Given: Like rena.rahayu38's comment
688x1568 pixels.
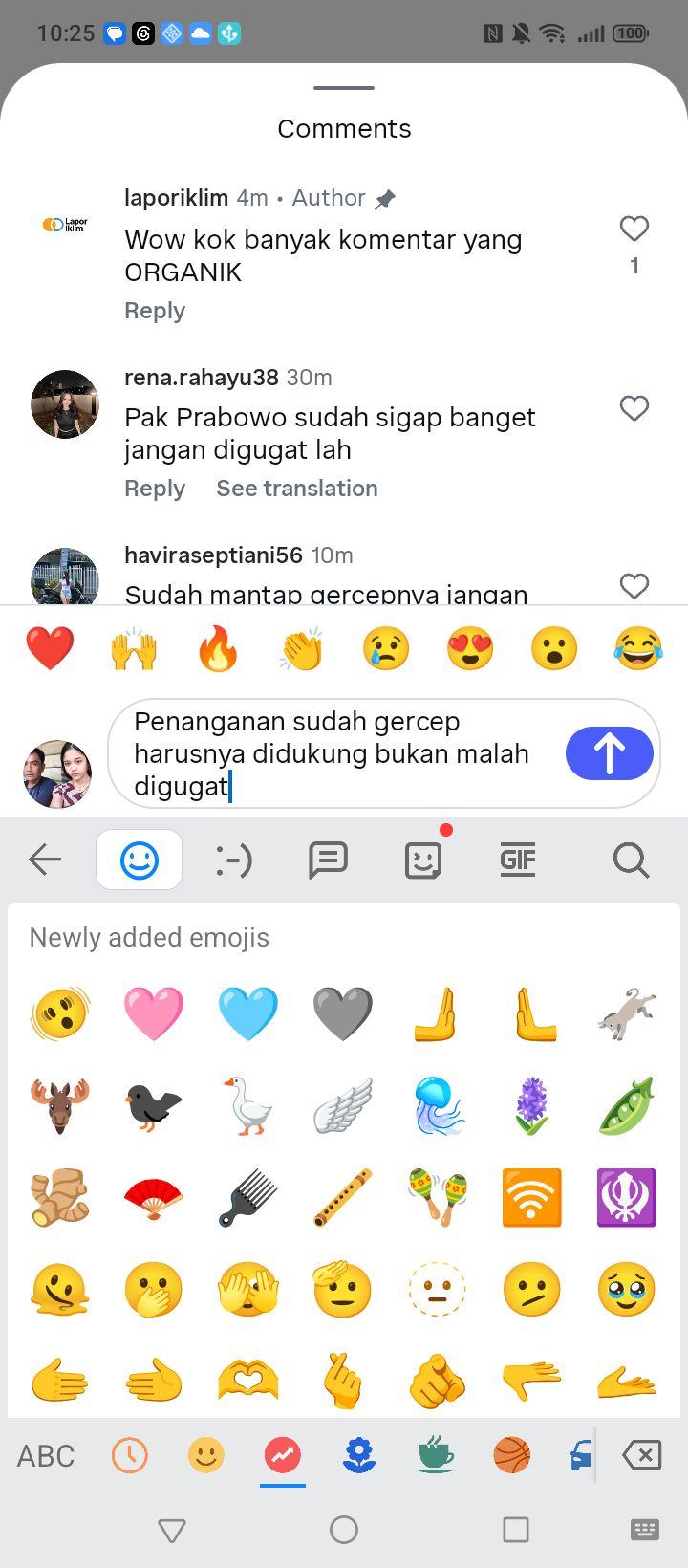Looking at the screenshot, I should [634, 408].
